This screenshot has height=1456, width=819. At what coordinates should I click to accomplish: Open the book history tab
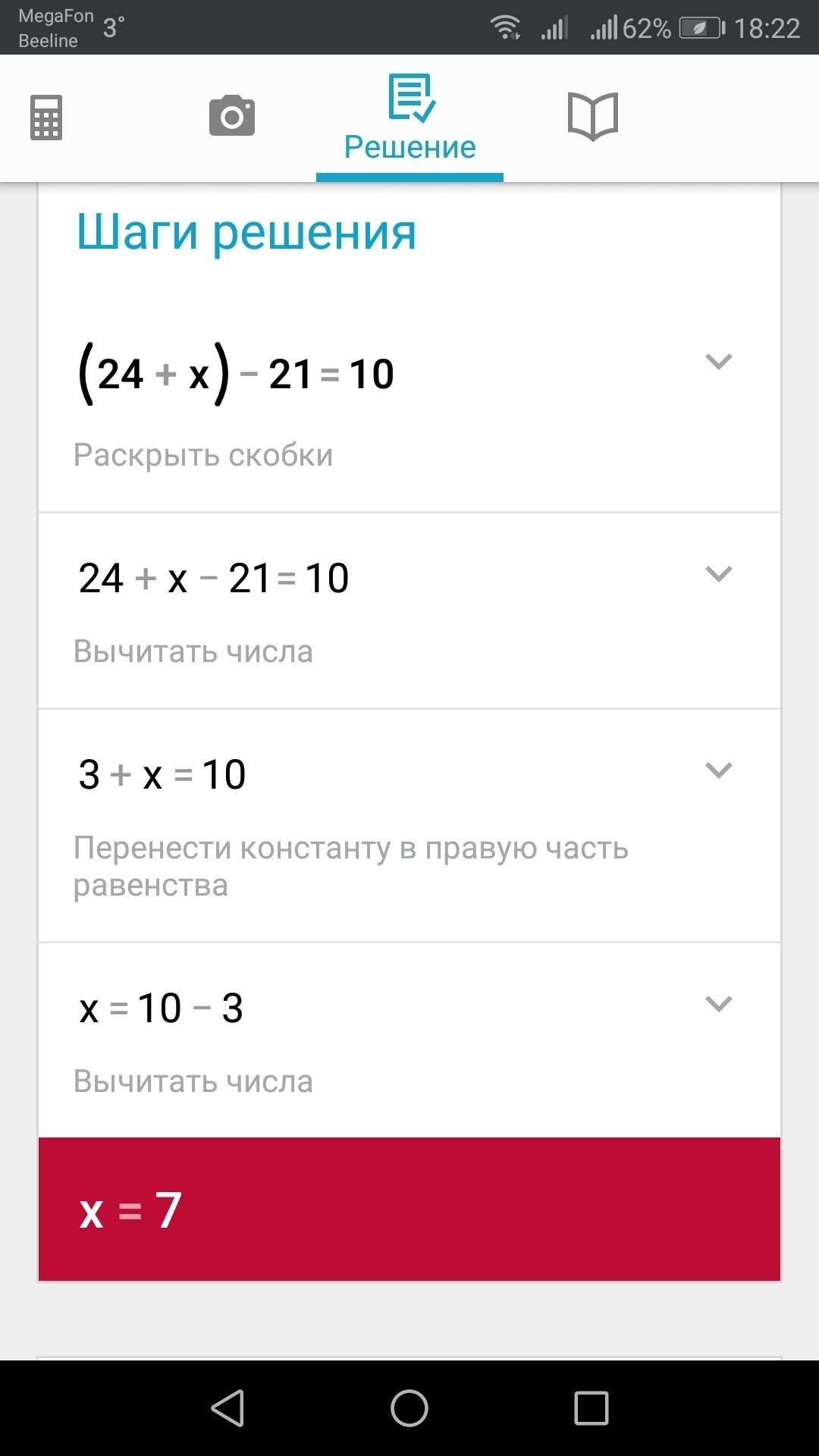(593, 117)
